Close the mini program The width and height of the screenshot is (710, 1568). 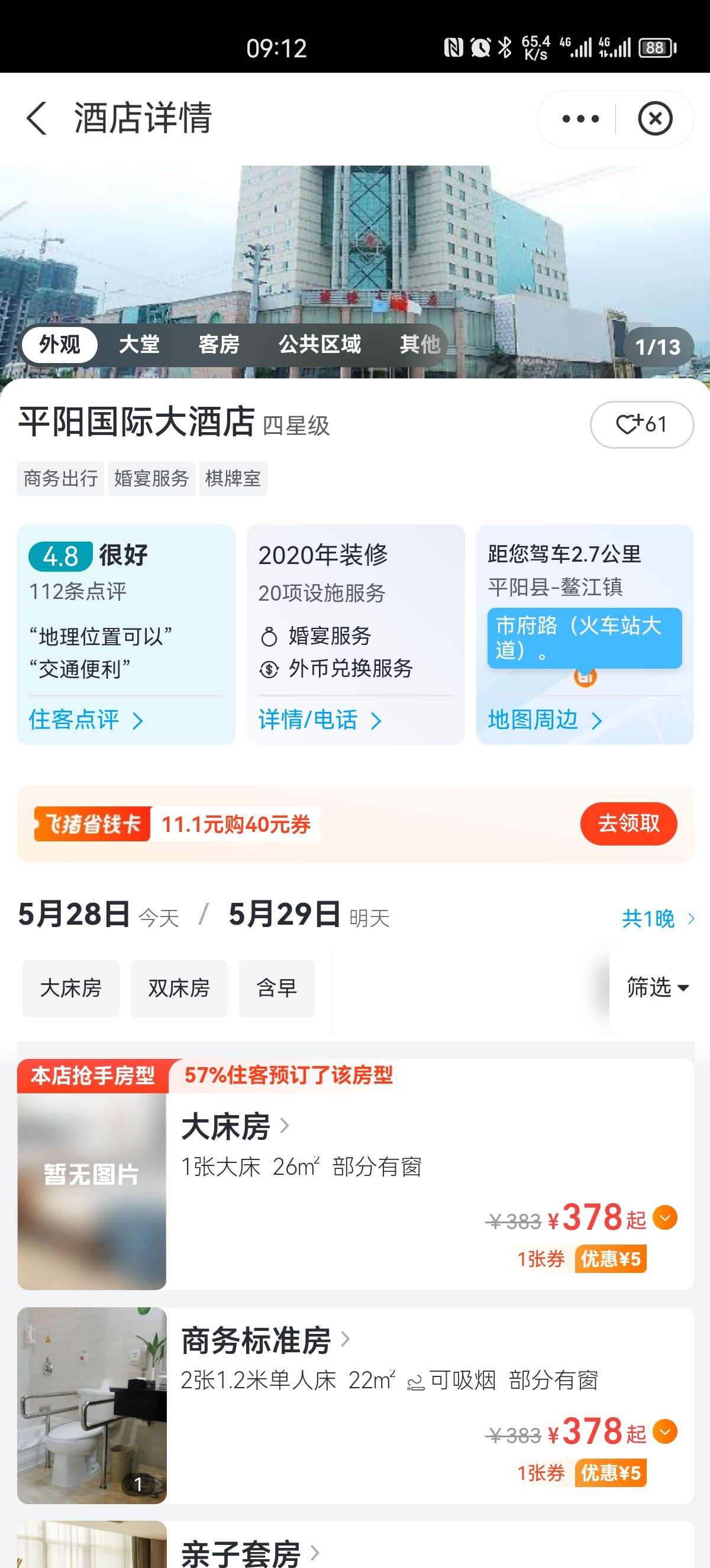pos(654,119)
